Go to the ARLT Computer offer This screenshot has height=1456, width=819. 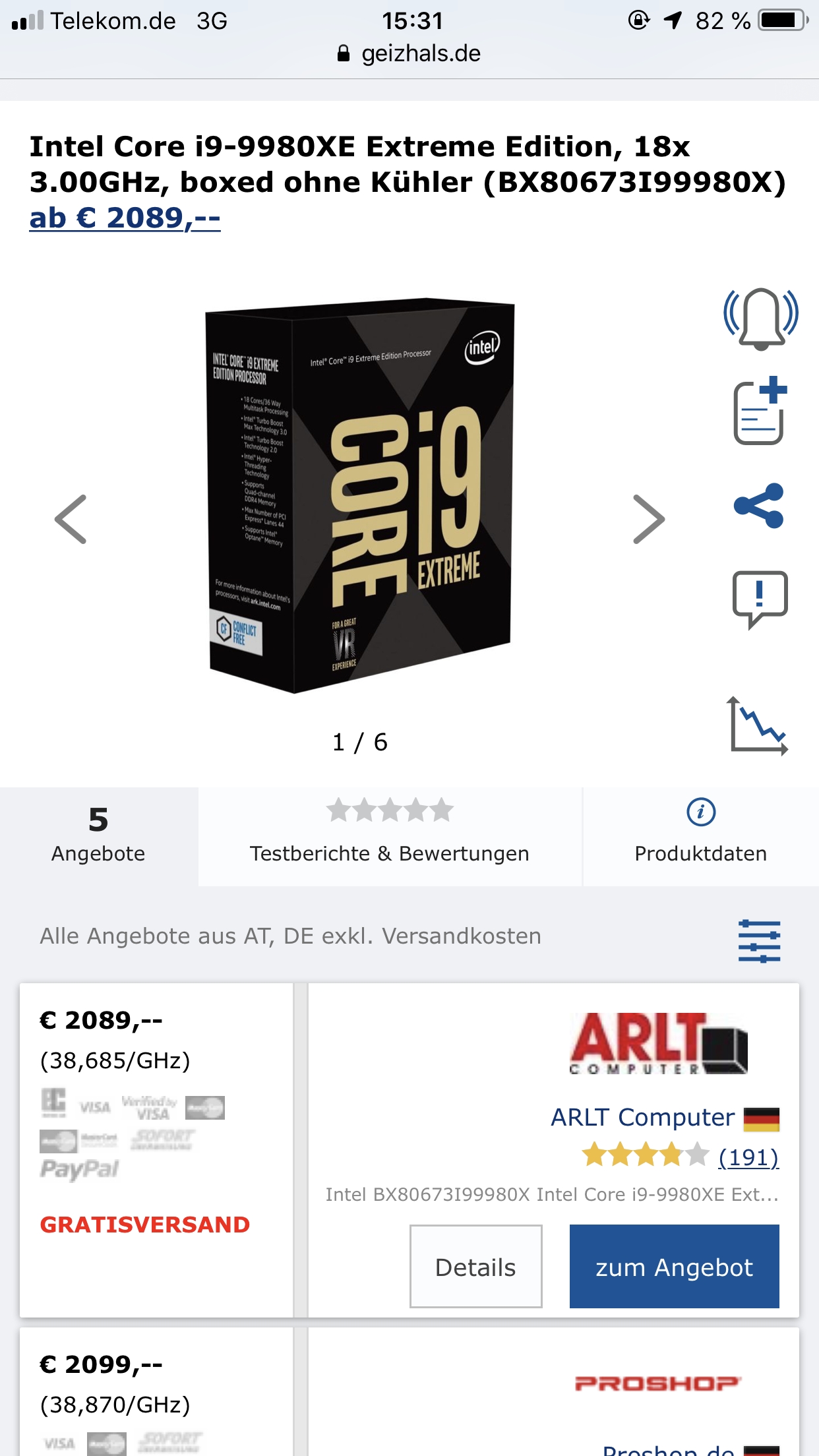674,1267
